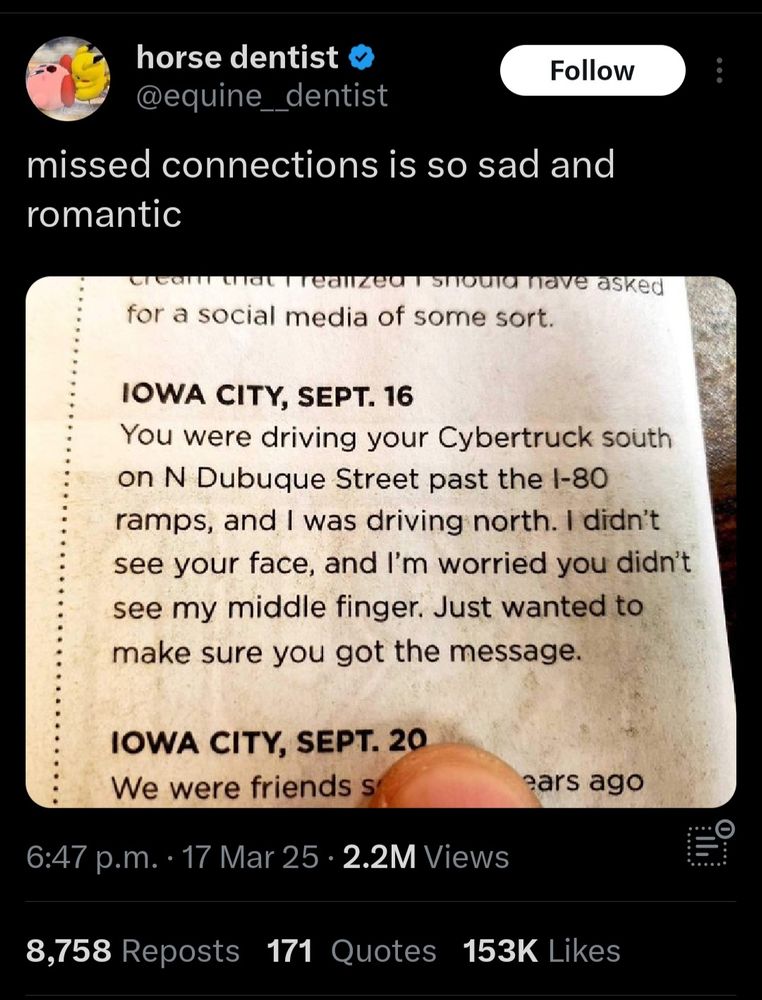762x1000 pixels.
Task: Click the 'Likes' label text
Action: [x=585, y=951]
